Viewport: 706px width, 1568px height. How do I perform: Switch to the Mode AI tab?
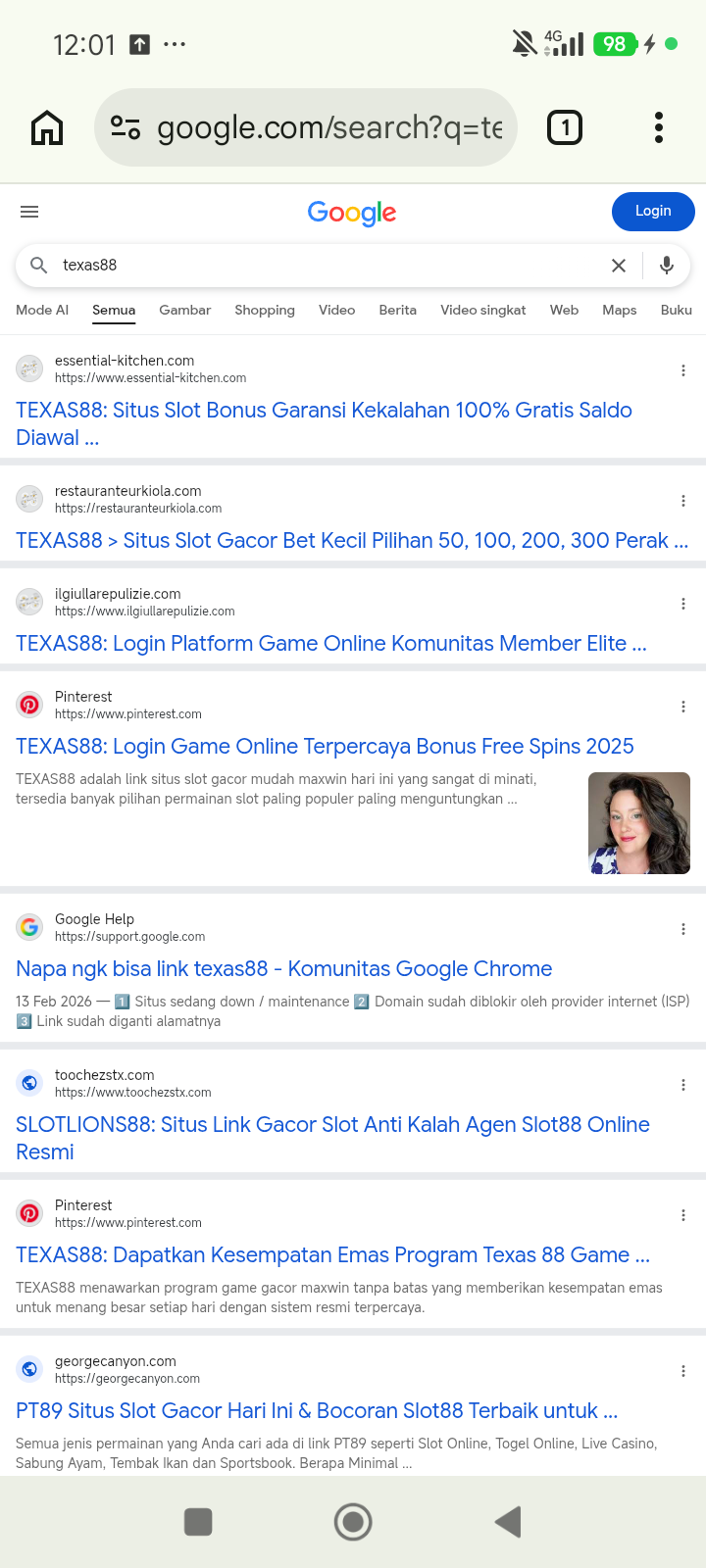click(x=42, y=310)
